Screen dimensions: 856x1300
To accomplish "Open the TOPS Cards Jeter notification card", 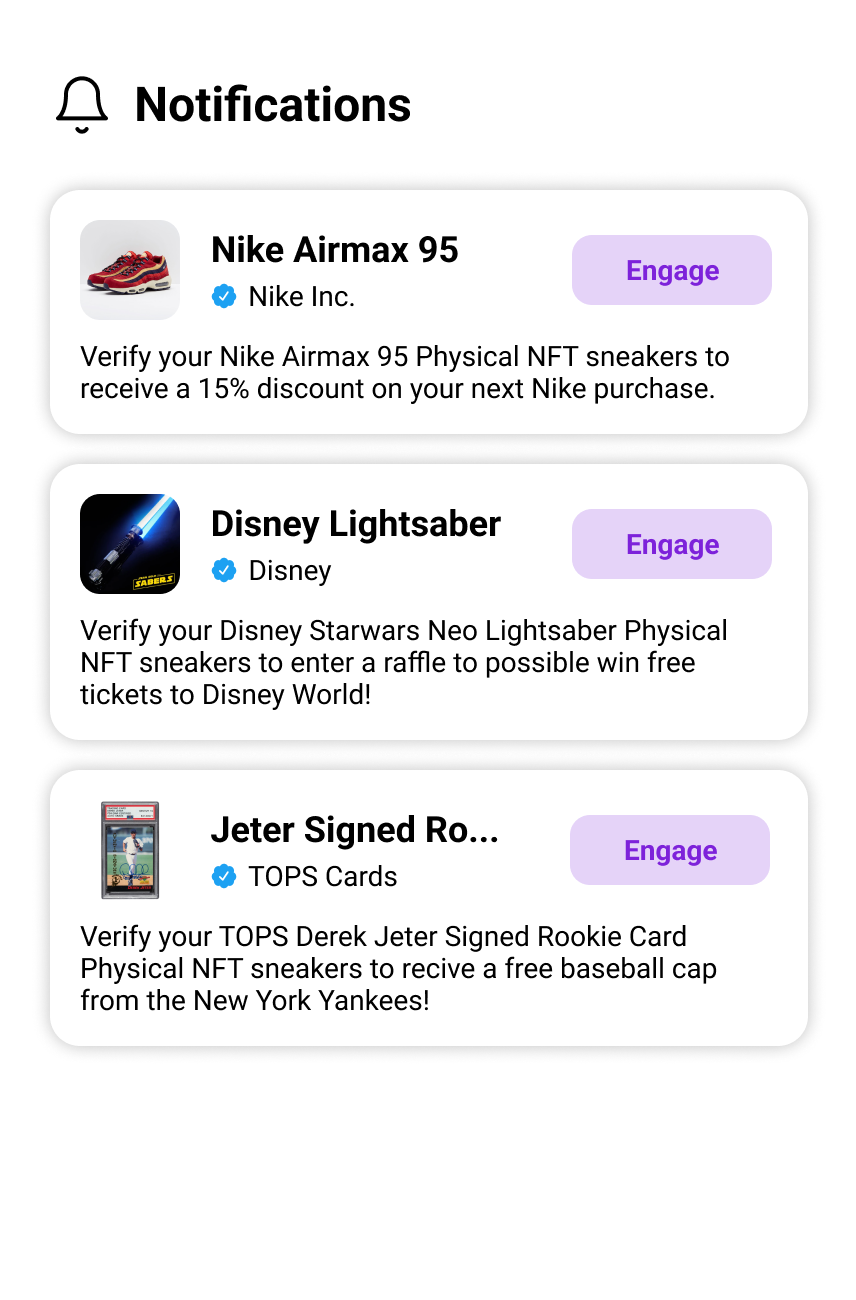I will pos(400,968).
